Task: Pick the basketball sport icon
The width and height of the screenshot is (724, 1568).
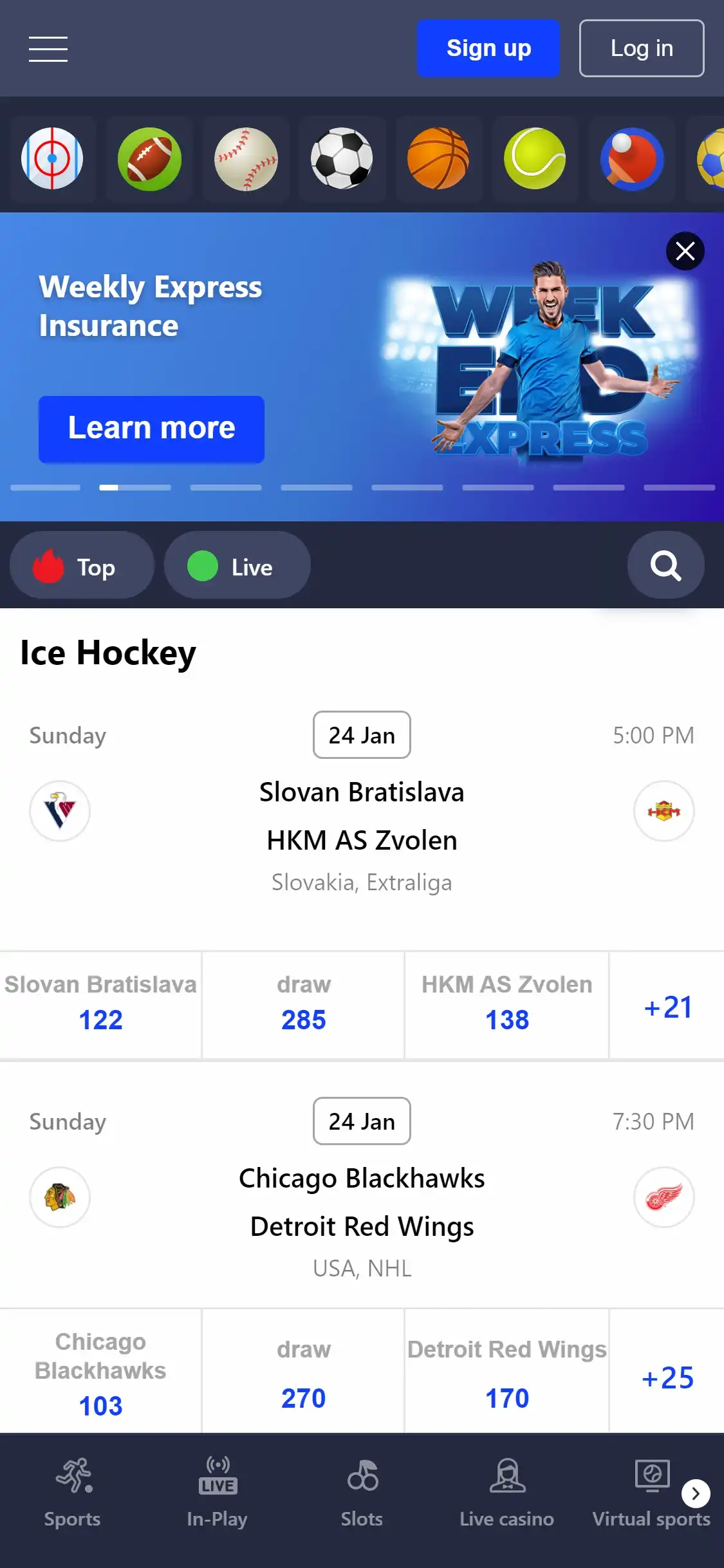Action: 438,158
